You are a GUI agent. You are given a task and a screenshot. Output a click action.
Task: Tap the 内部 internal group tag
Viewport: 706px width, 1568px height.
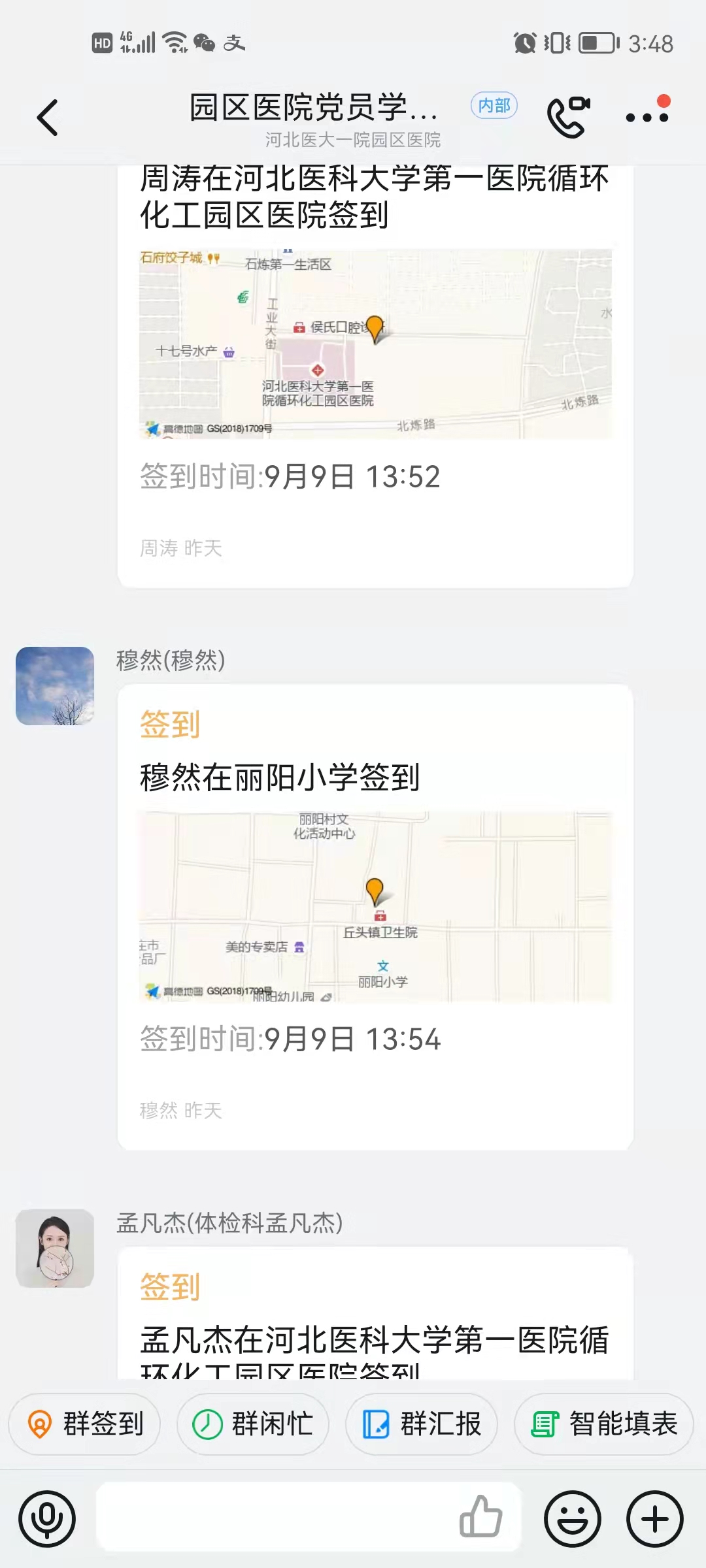(x=494, y=106)
